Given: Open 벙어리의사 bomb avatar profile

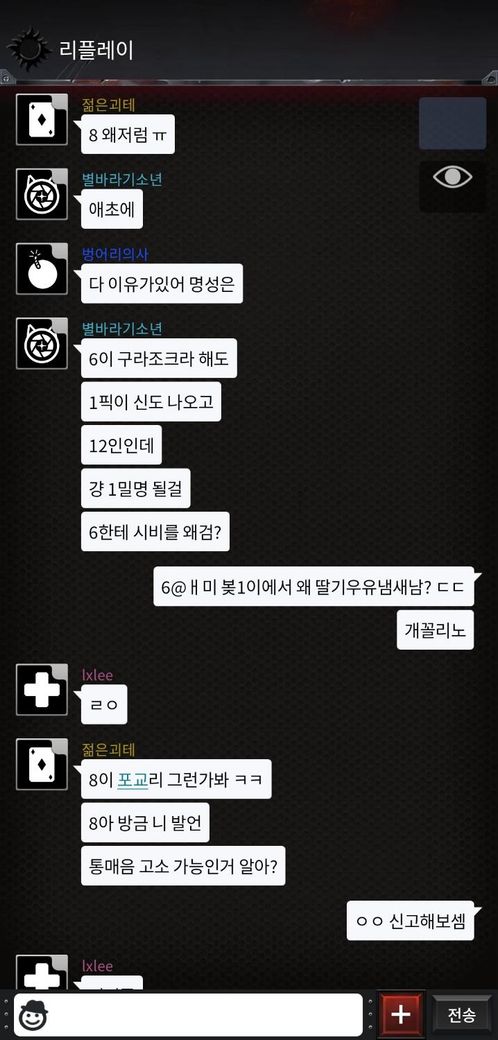Looking at the screenshot, I should tap(42, 269).
